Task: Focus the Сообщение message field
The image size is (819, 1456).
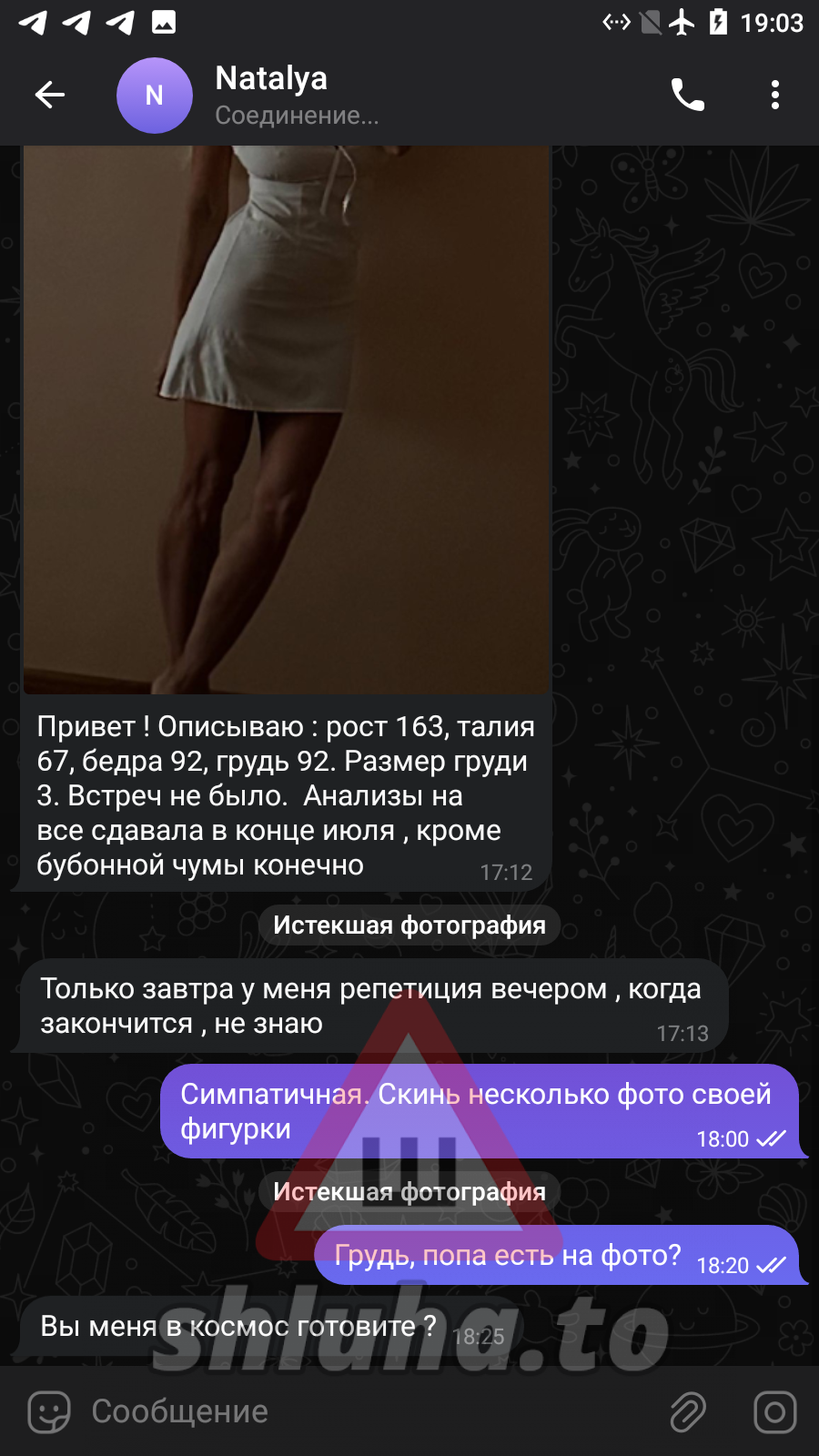Action: [x=364, y=1411]
